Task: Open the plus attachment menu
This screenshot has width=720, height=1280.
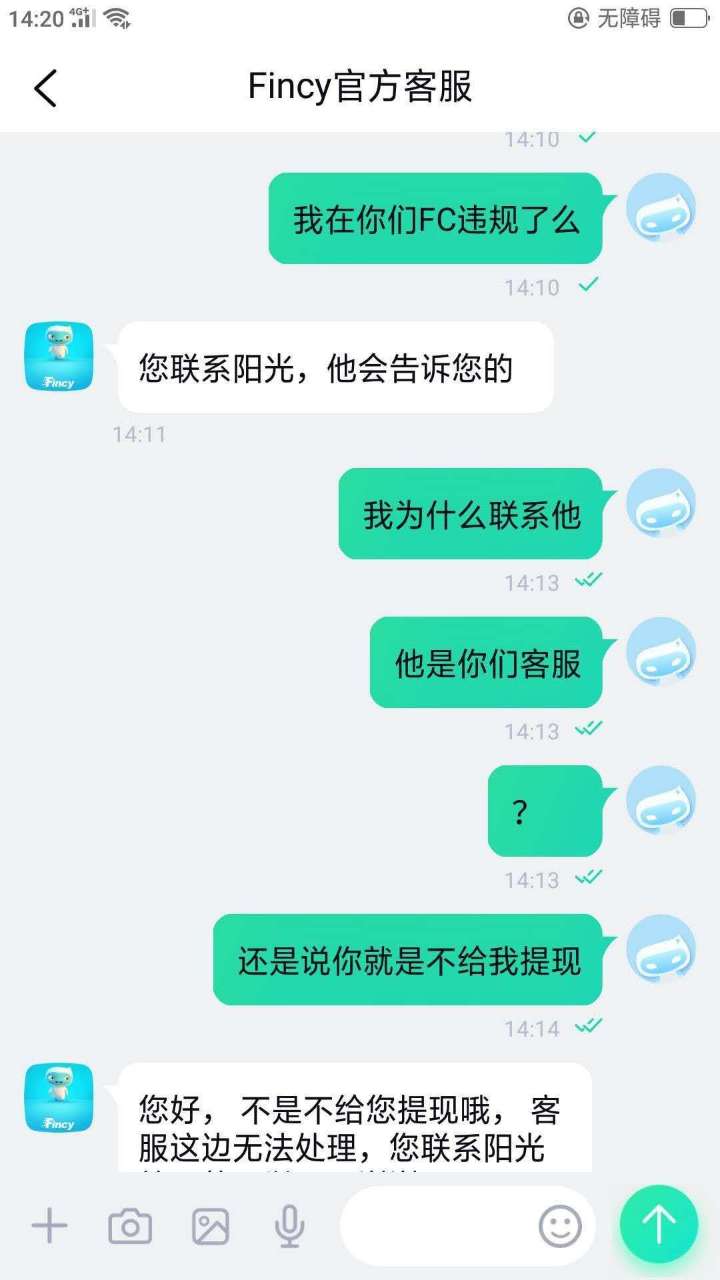Action: pos(49,1225)
